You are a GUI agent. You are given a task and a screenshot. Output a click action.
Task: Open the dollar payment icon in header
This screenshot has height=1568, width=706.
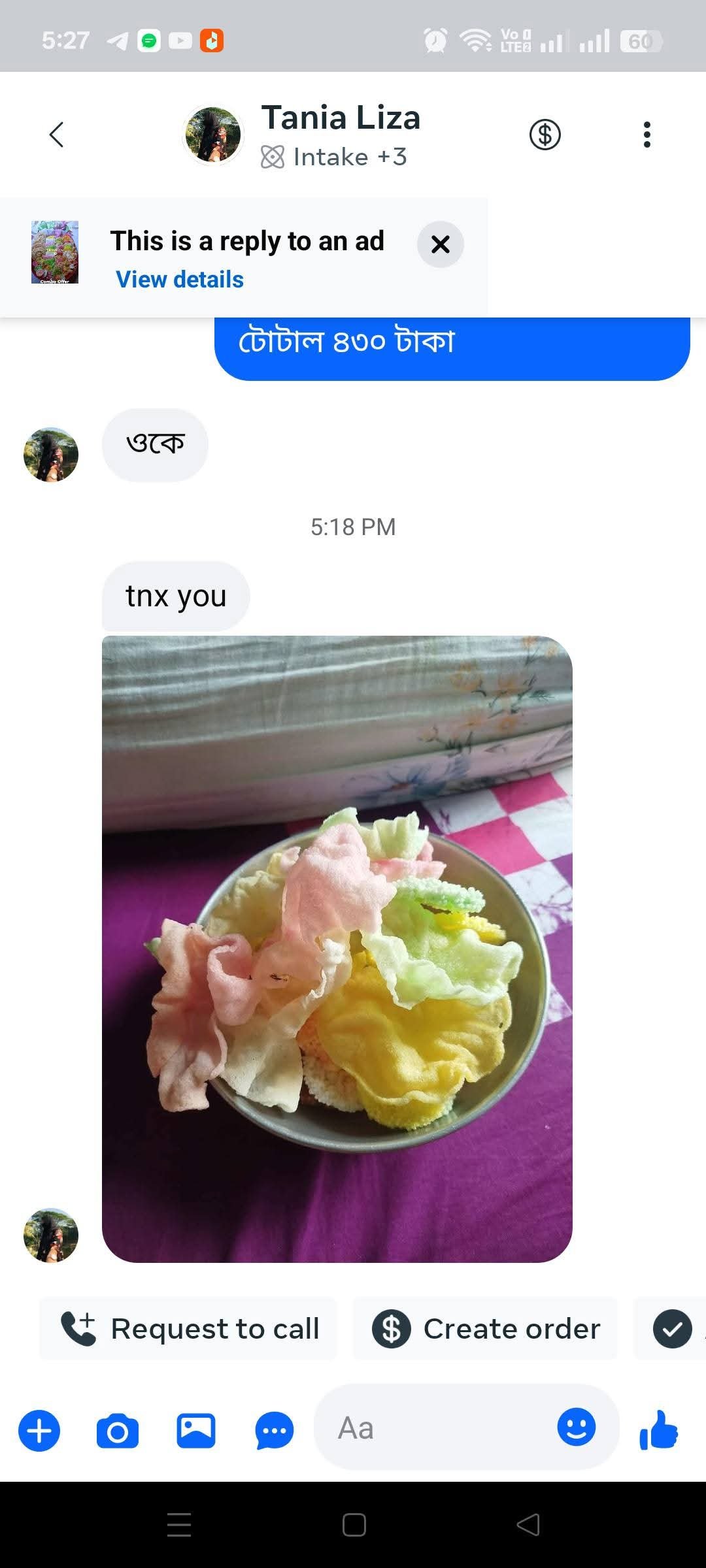click(545, 135)
